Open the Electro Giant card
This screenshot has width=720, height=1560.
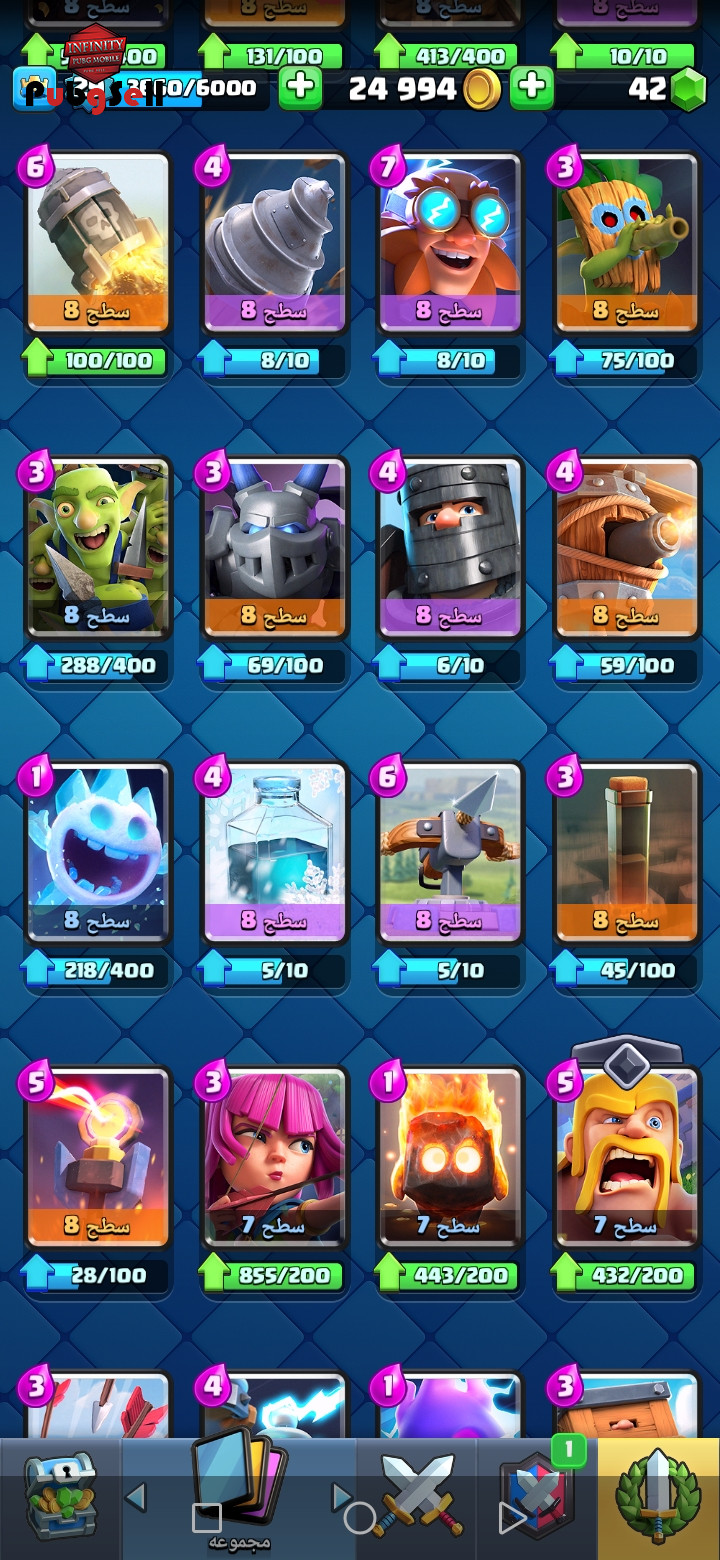pos(450,242)
